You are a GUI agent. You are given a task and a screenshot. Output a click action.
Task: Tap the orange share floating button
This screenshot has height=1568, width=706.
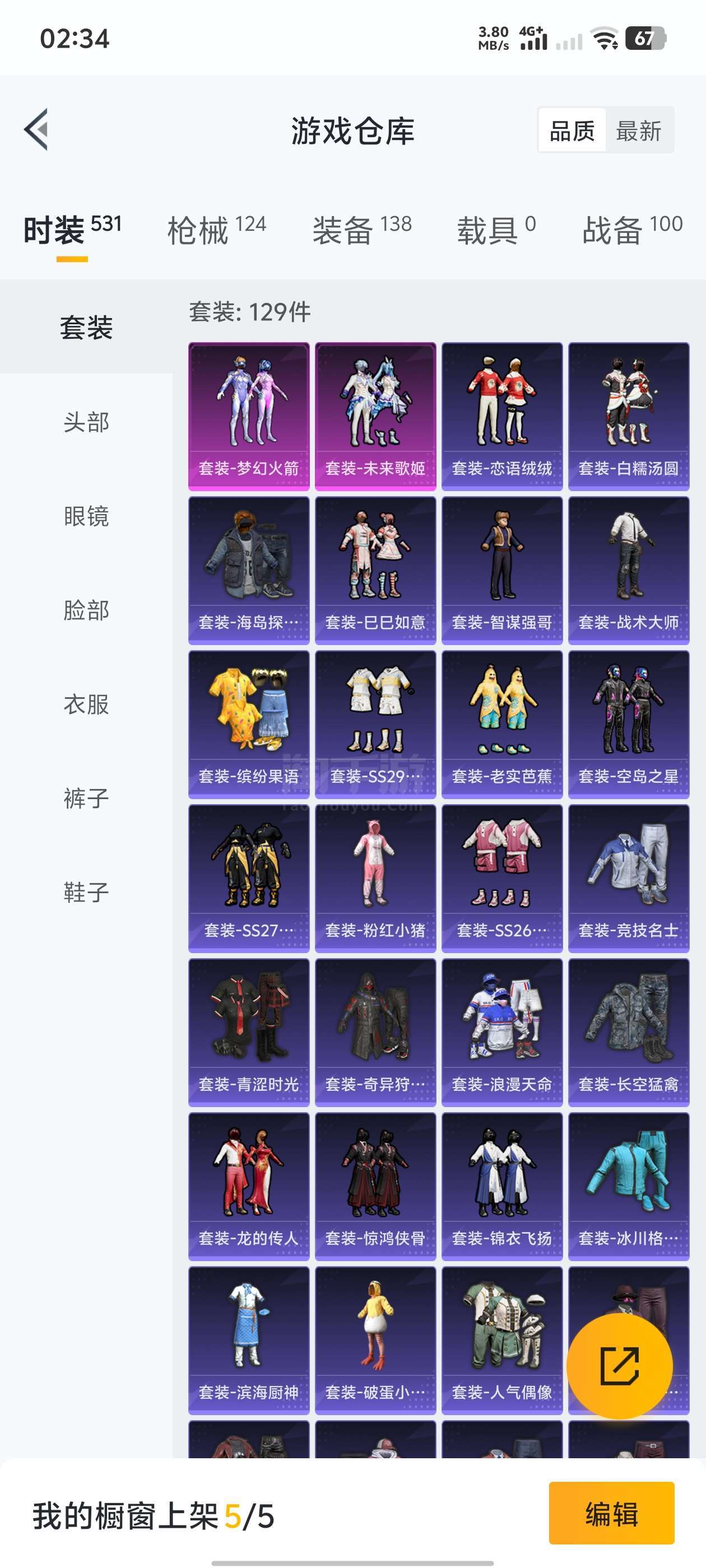pyautogui.click(x=620, y=1366)
